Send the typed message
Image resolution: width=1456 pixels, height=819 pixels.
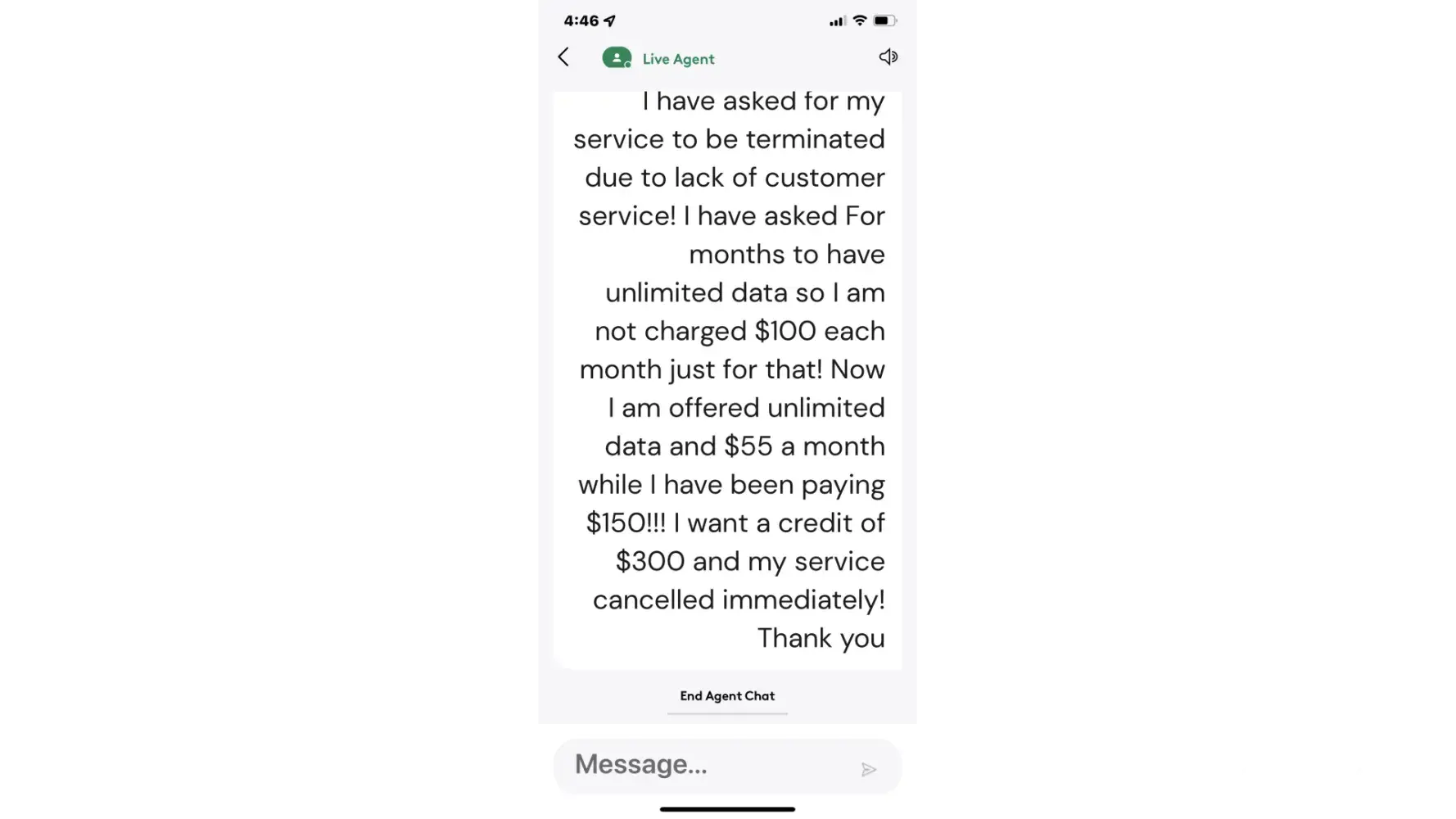869,769
